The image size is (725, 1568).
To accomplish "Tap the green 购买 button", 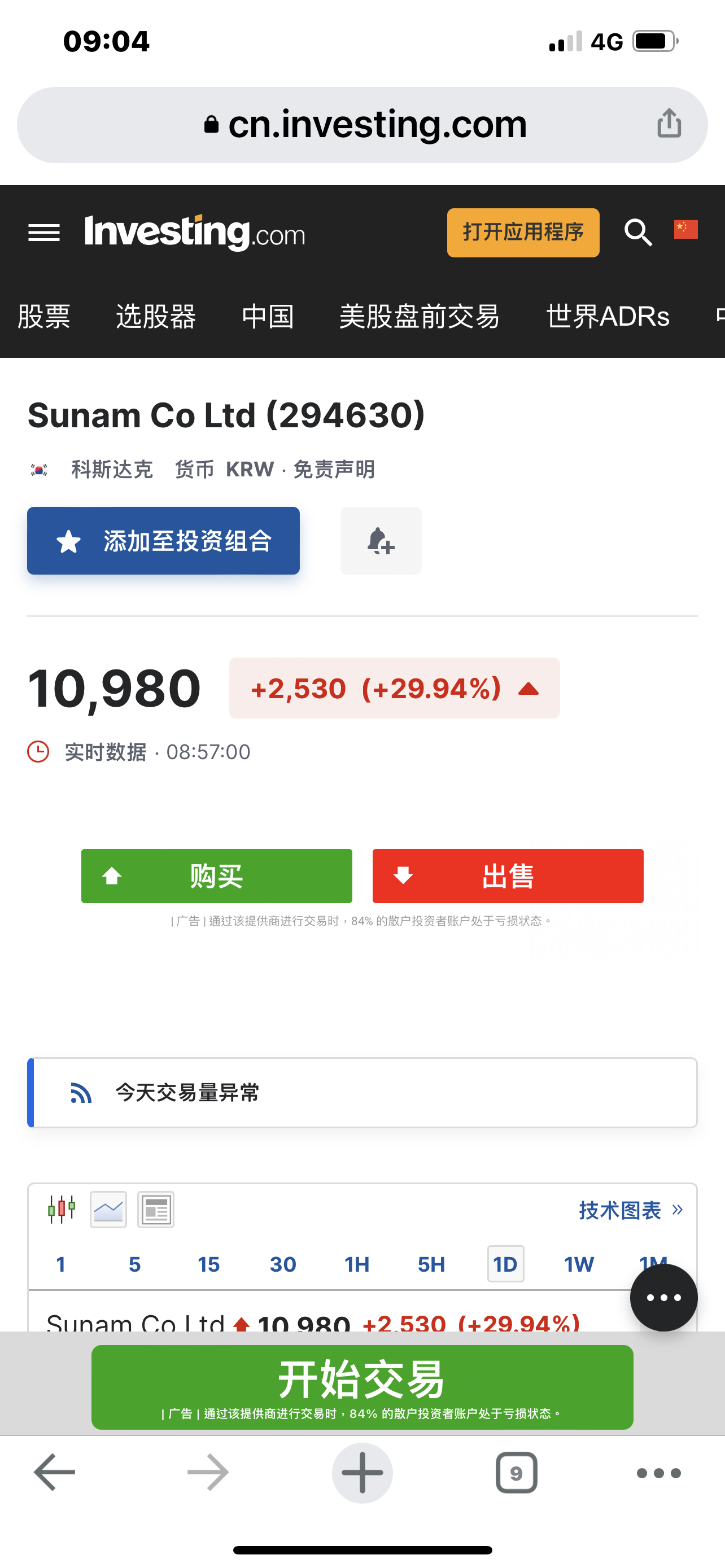I will point(217,876).
